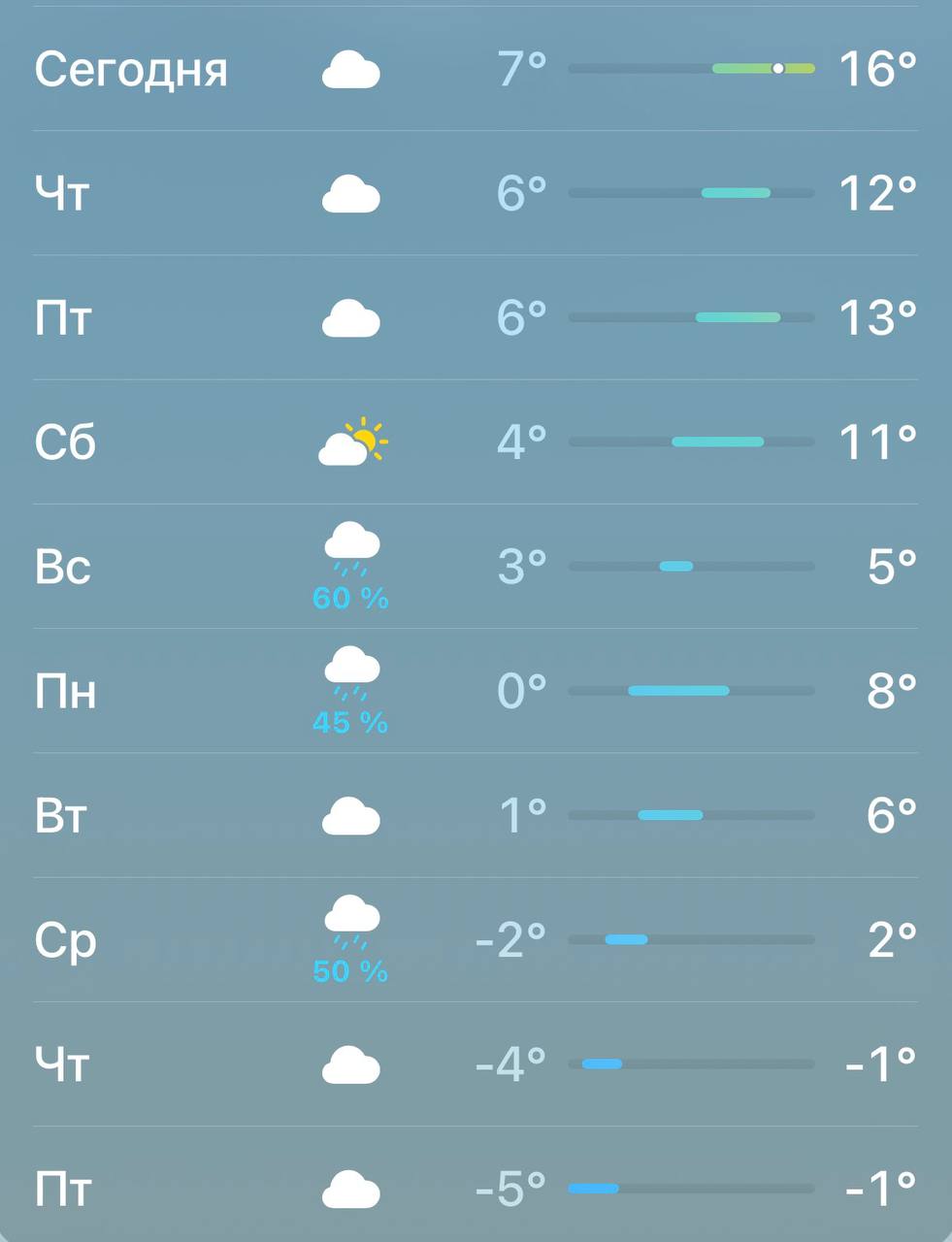Open the Вт forecast row
The image size is (952, 1242).
476,815
